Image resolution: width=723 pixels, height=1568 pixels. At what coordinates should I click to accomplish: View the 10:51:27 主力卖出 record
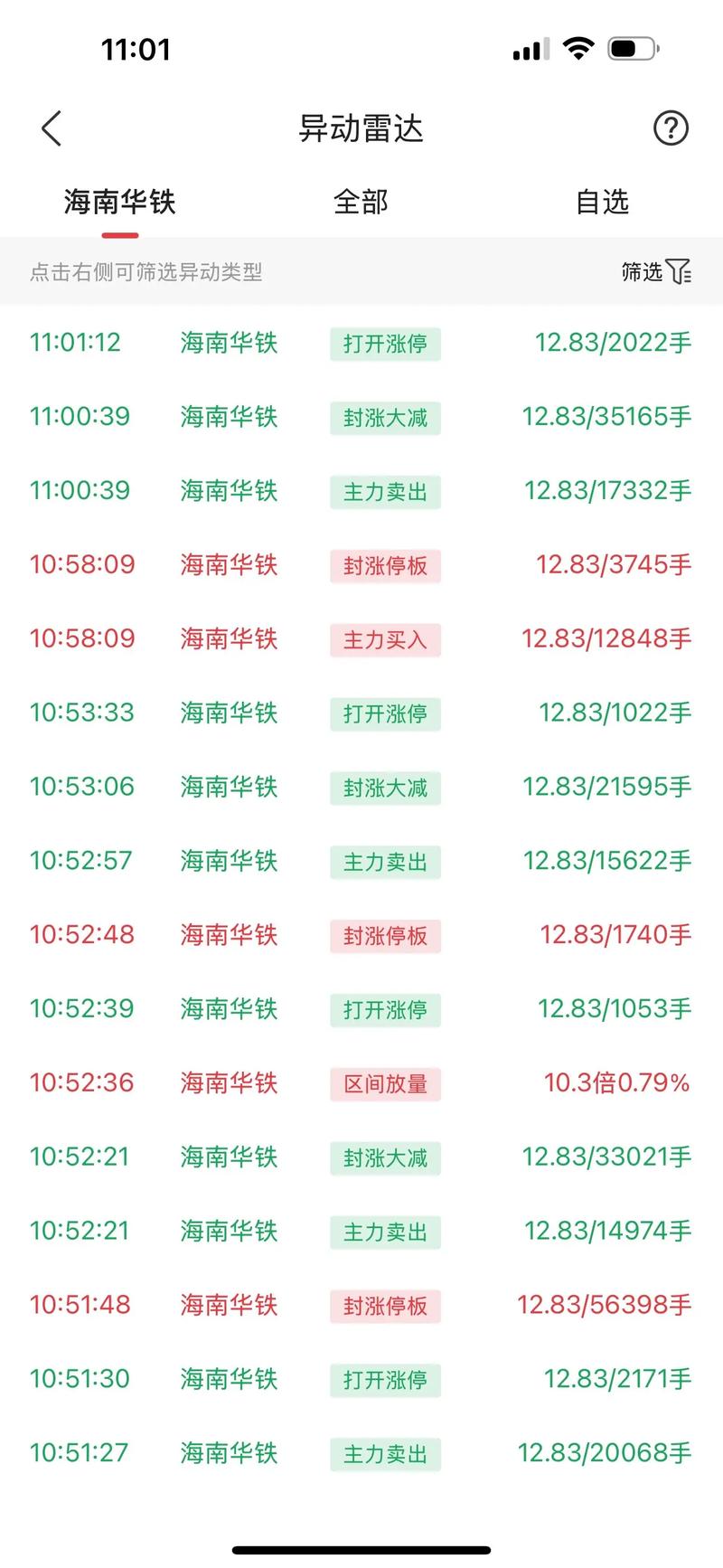point(361,1453)
